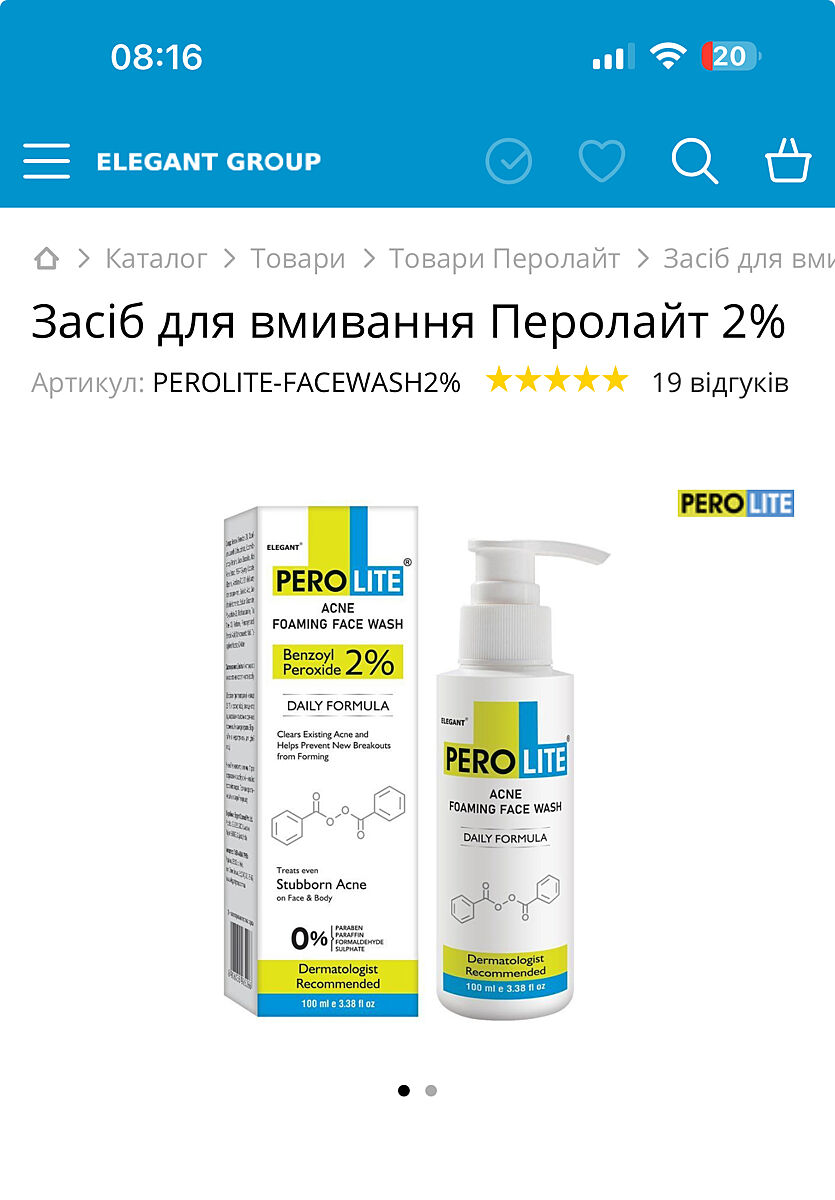Open the hamburger menu

pos(46,161)
